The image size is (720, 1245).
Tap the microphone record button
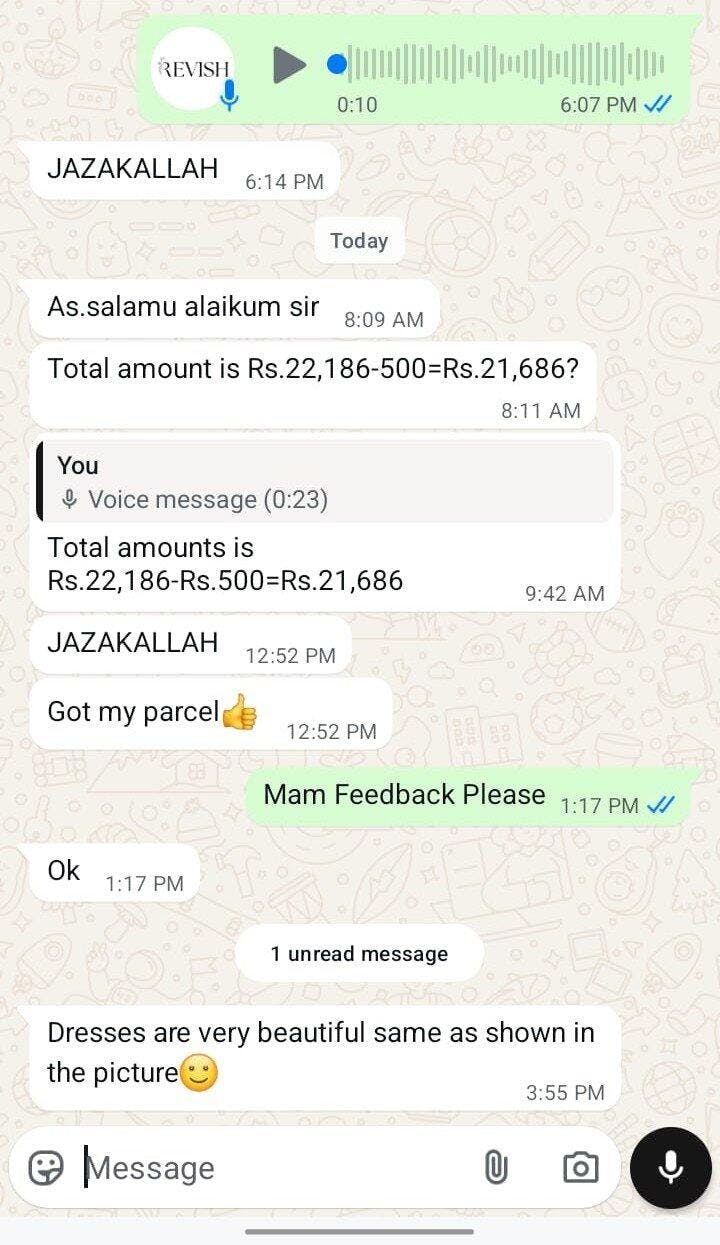tap(670, 1167)
